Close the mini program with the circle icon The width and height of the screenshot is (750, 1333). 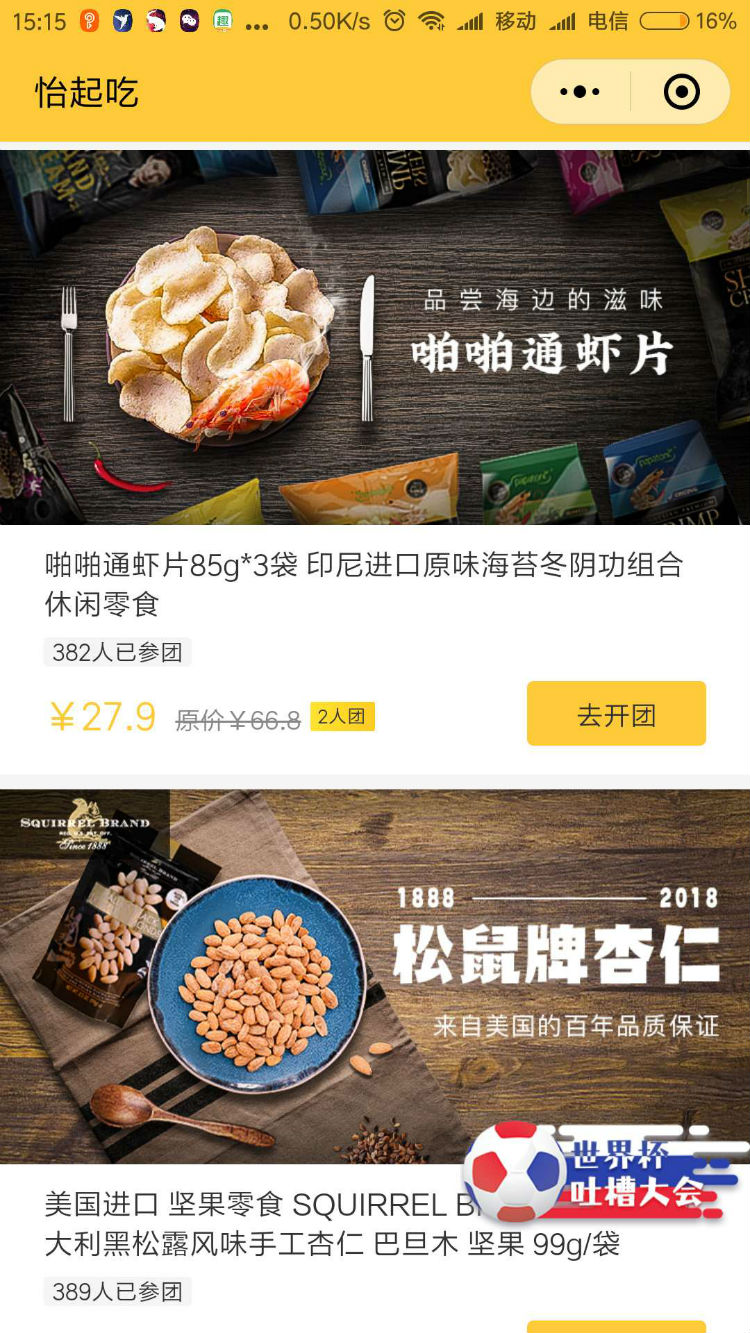coord(682,92)
